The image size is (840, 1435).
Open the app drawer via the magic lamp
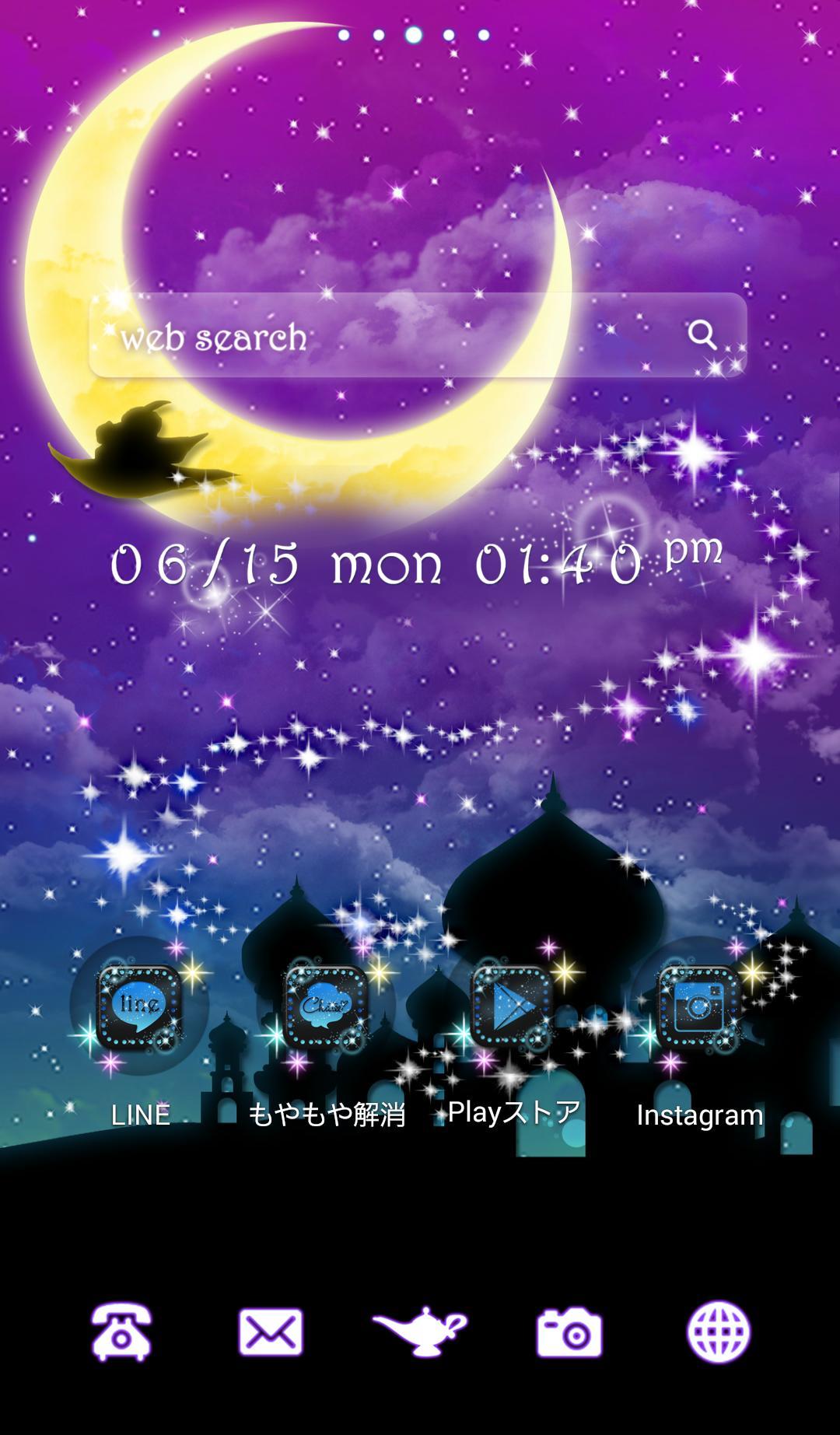click(420, 1332)
